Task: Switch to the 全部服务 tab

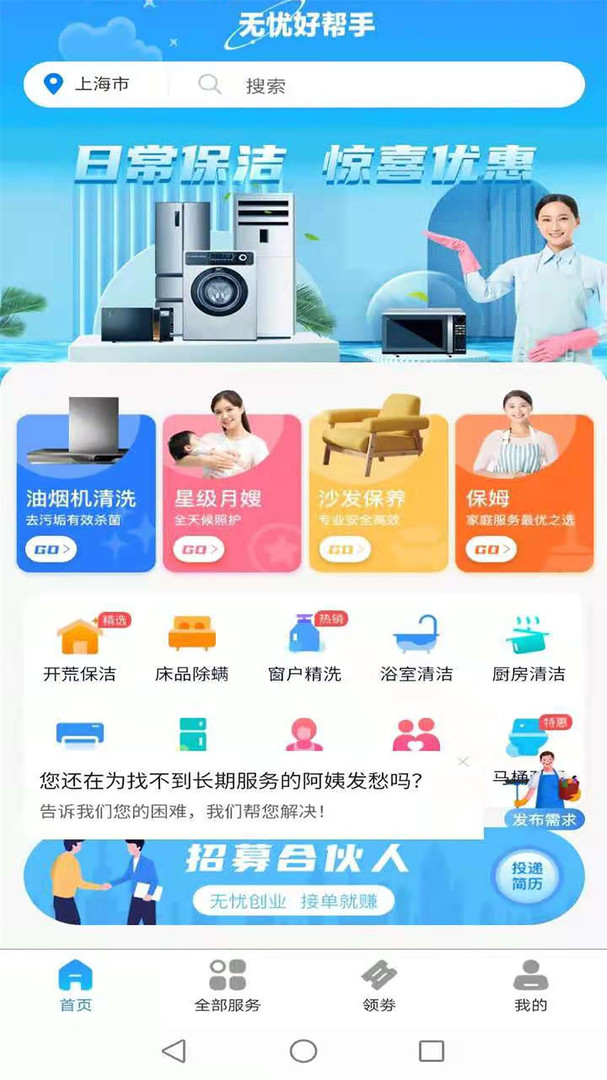Action: coord(227,986)
